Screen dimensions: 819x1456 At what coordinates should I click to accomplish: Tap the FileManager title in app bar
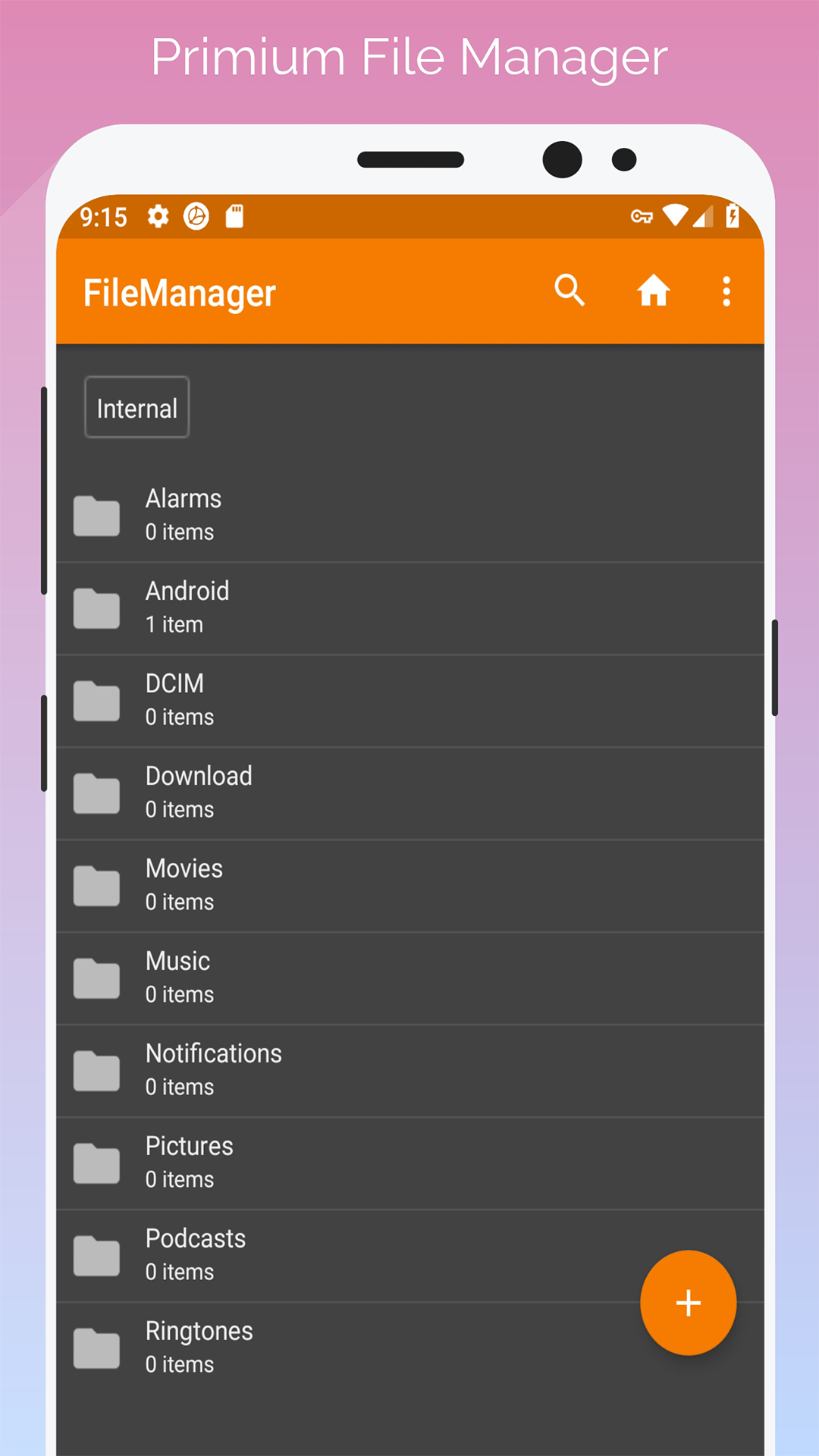180,293
